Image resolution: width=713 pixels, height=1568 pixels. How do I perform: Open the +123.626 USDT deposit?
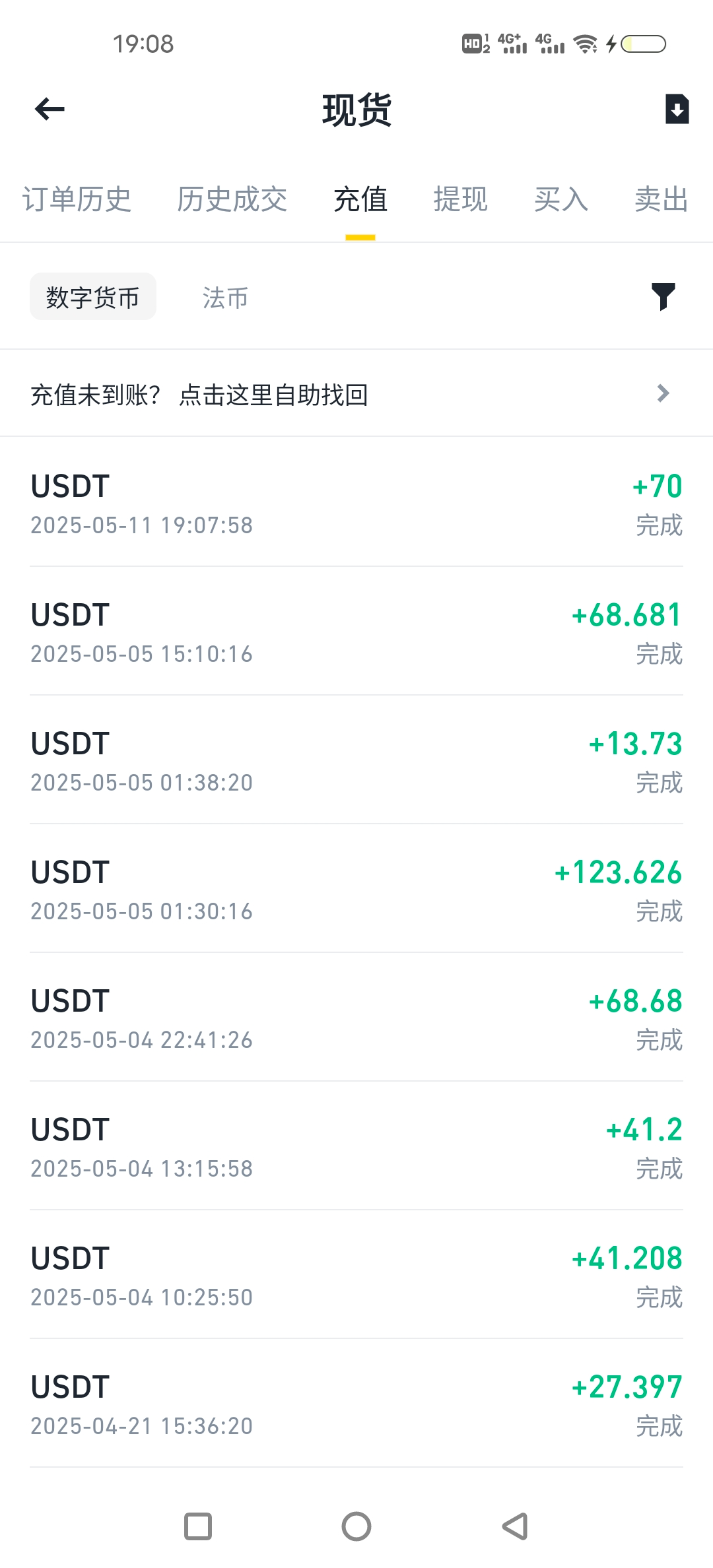pyautogui.click(x=356, y=890)
